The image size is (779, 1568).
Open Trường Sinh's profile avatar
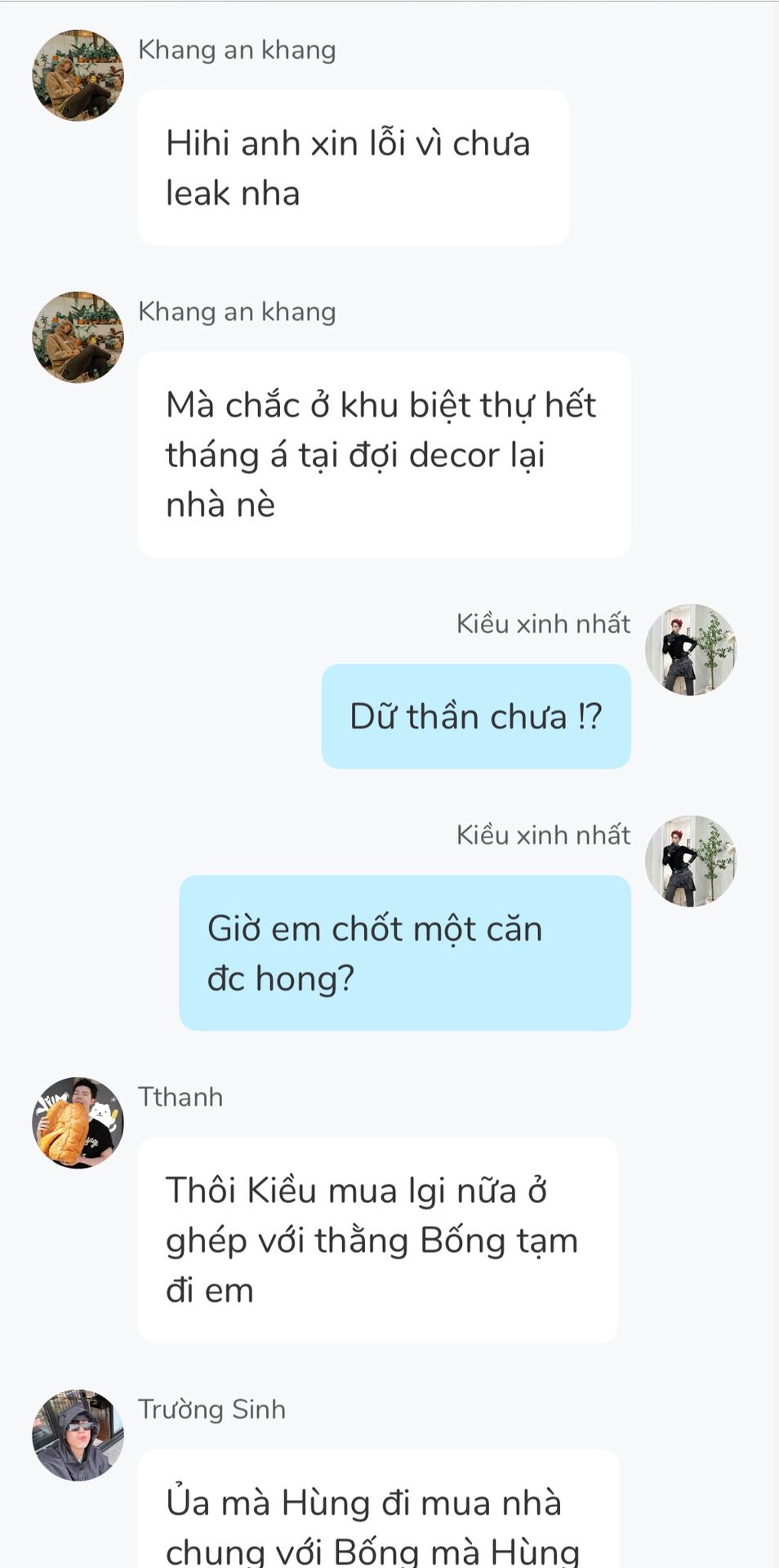pyautogui.click(x=78, y=1435)
